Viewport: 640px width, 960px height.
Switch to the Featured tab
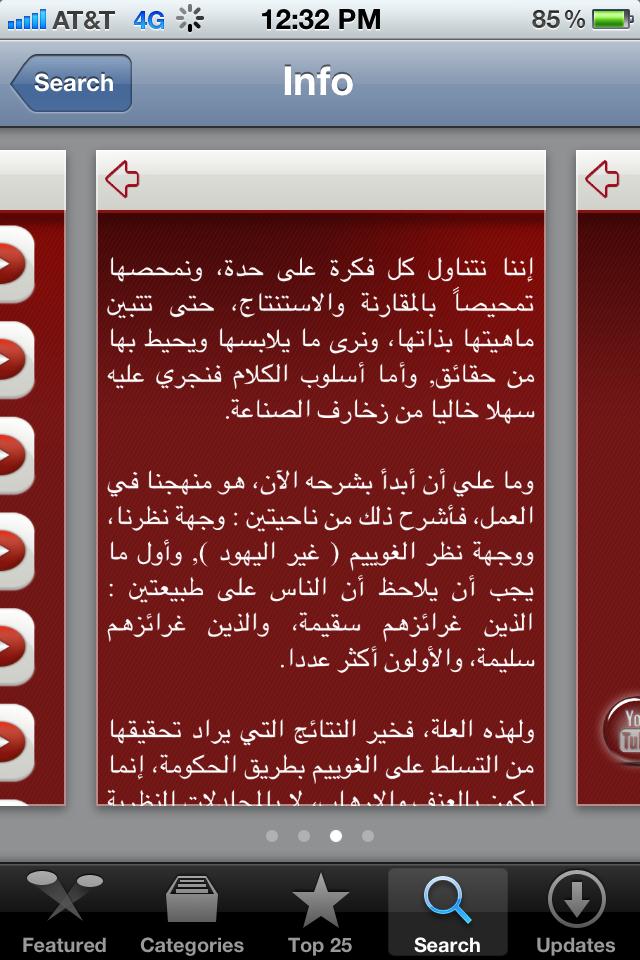[64, 912]
